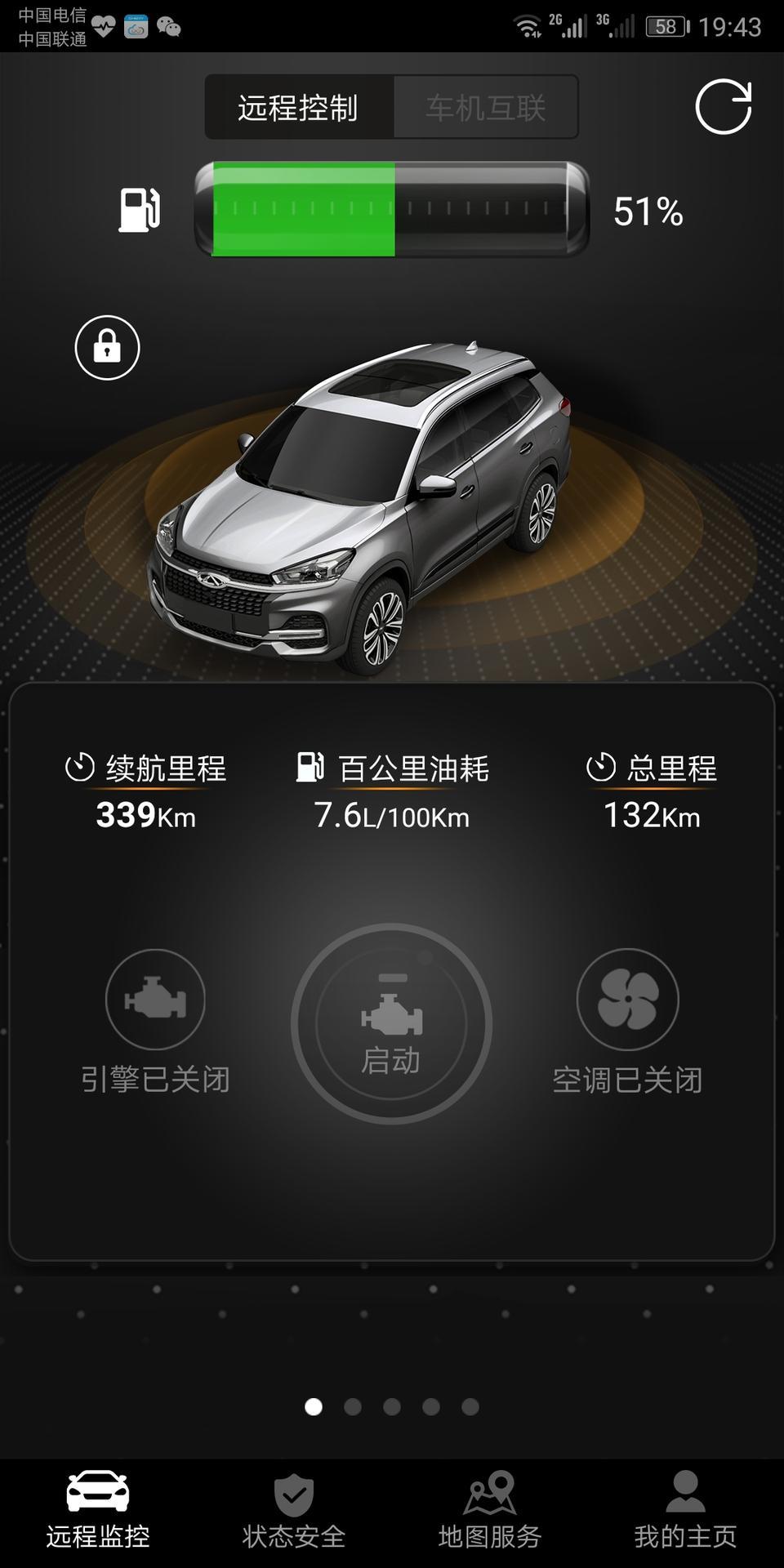784x1568 pixels.
Task: Tap the 空调已关闭 air conditioner icon
Action: [x=627, y=999]
